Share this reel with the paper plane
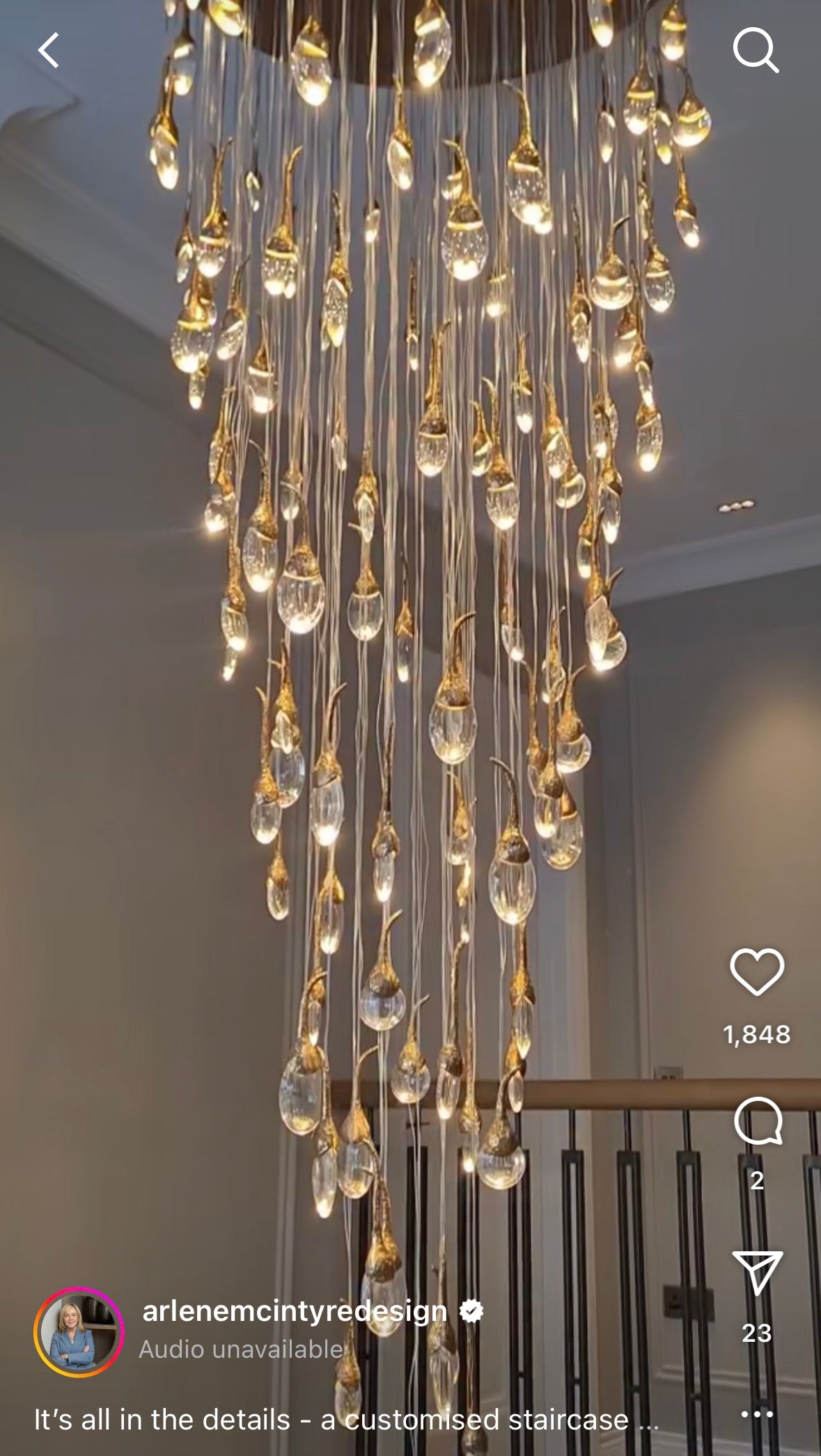The height and width of the screenshot is (1456, 821). [x=757, y=1274]
